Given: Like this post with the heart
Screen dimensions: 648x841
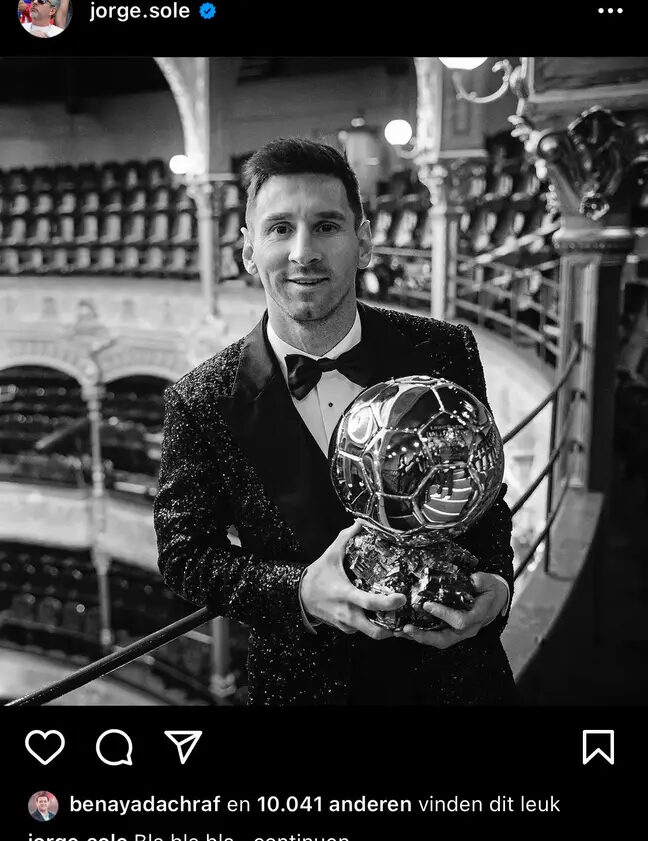Looking at the screenshot, I should [x=45, y=746].
